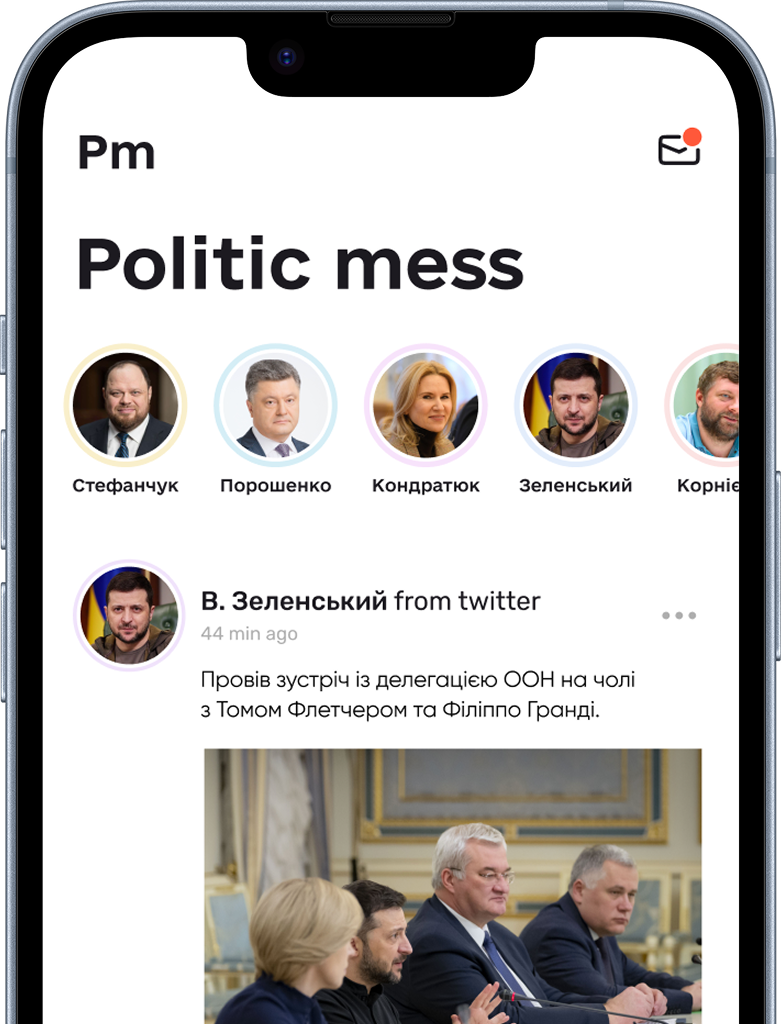Tap the Politic mess heading

point(302,262)
